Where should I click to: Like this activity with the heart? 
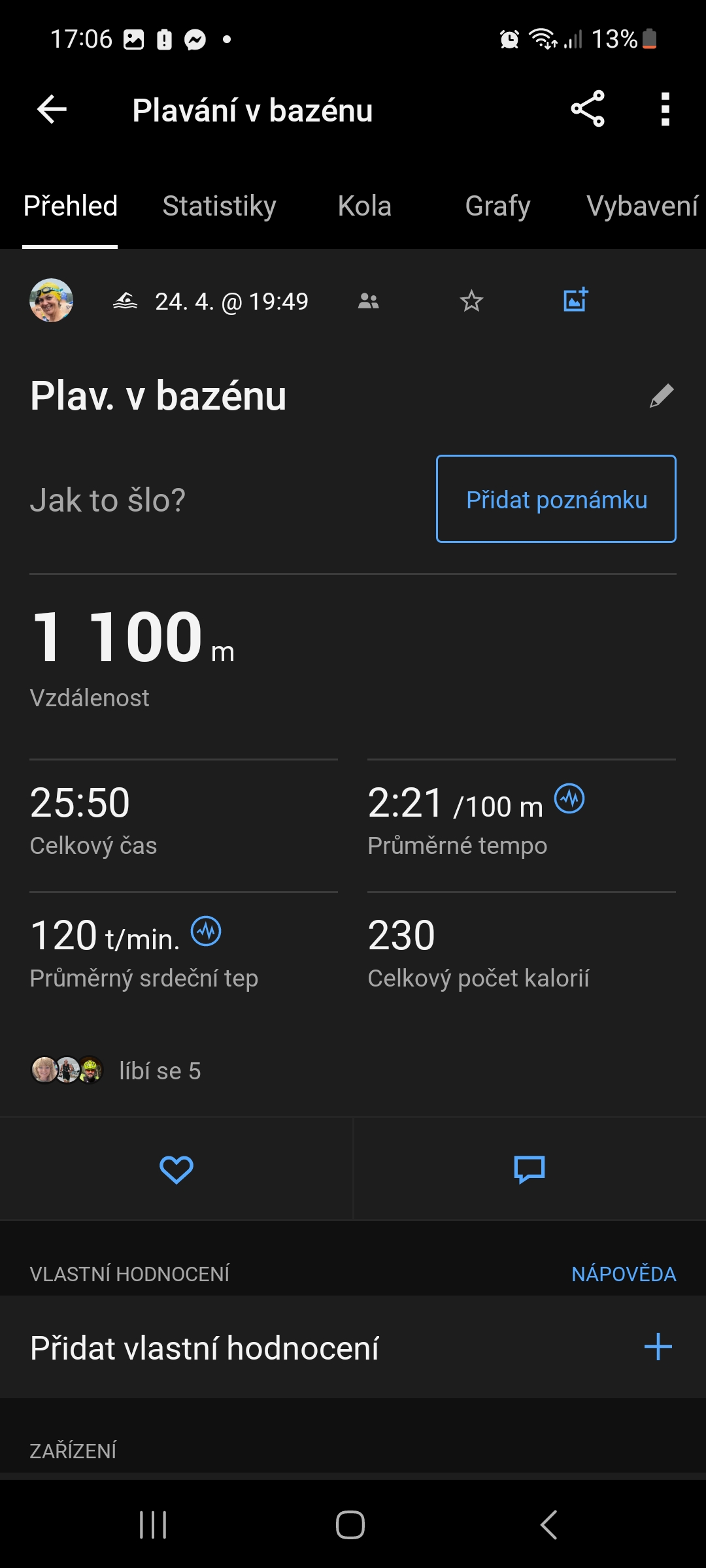176,1169
